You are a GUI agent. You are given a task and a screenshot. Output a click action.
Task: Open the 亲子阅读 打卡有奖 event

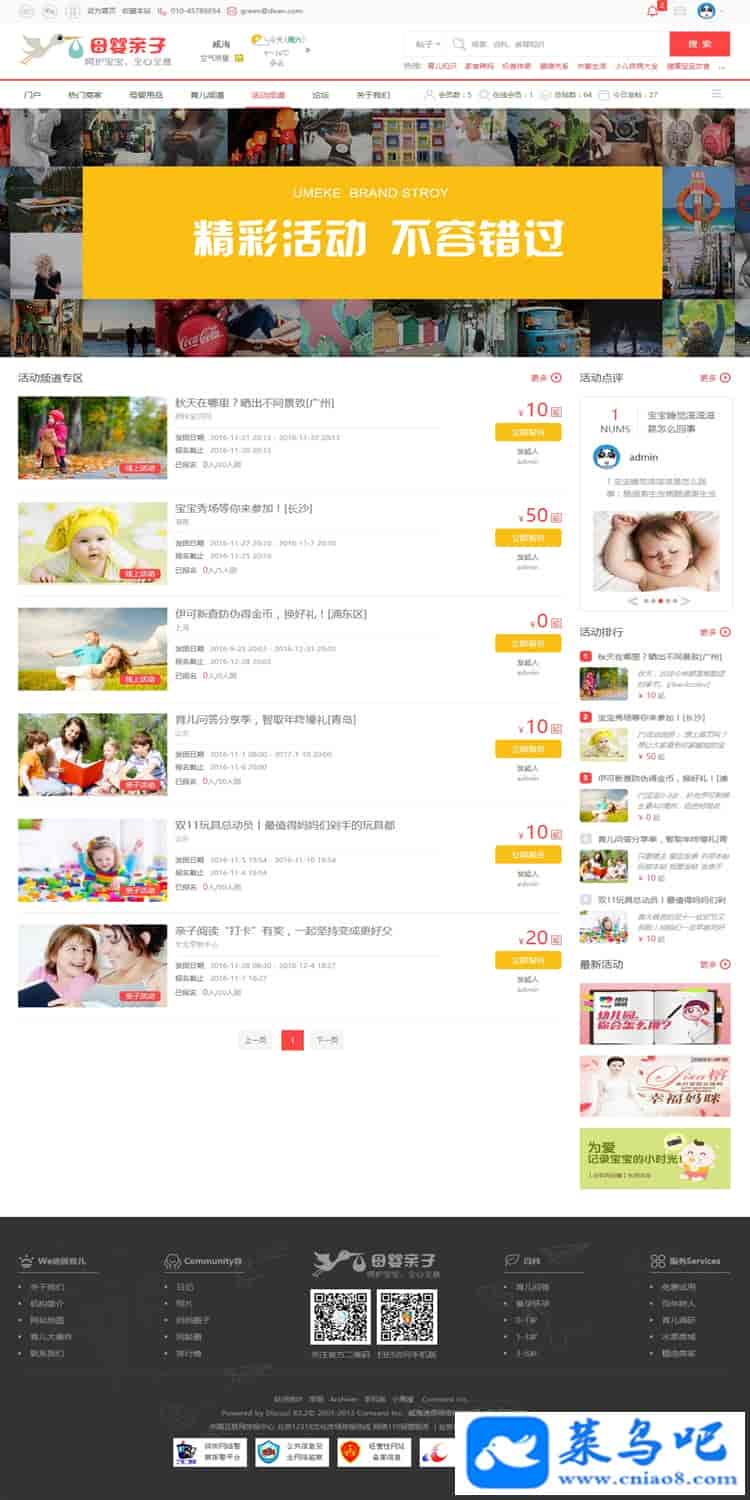click(x=283, y=931)
